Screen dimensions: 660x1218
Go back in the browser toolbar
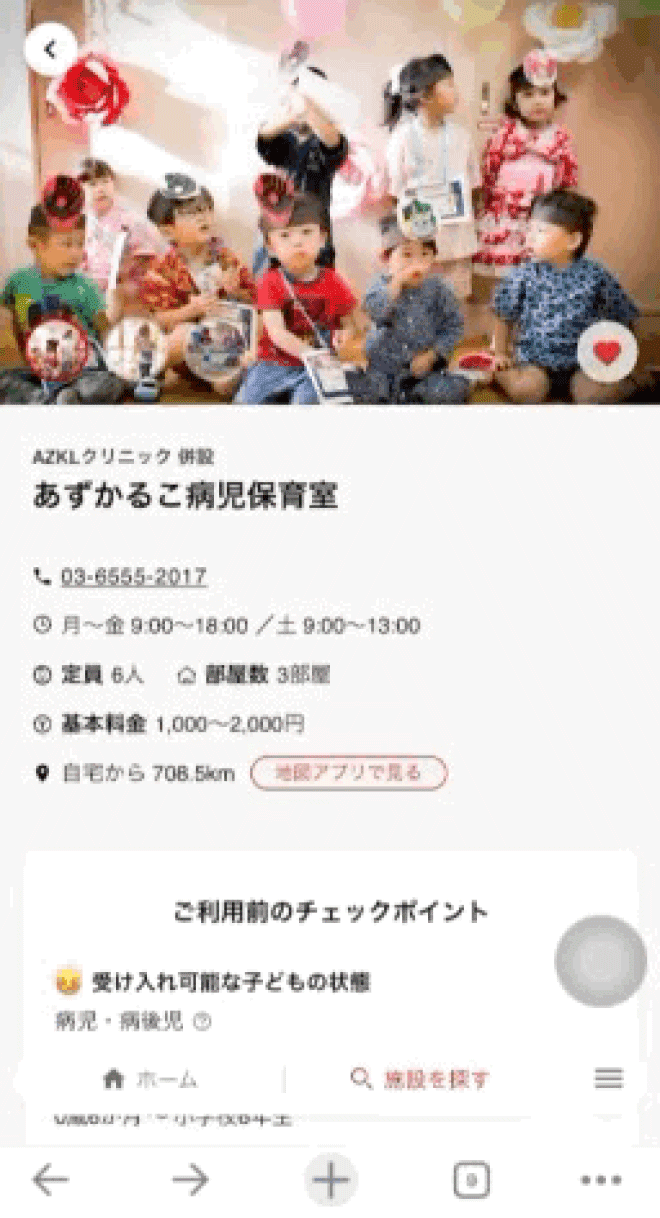50,1181
